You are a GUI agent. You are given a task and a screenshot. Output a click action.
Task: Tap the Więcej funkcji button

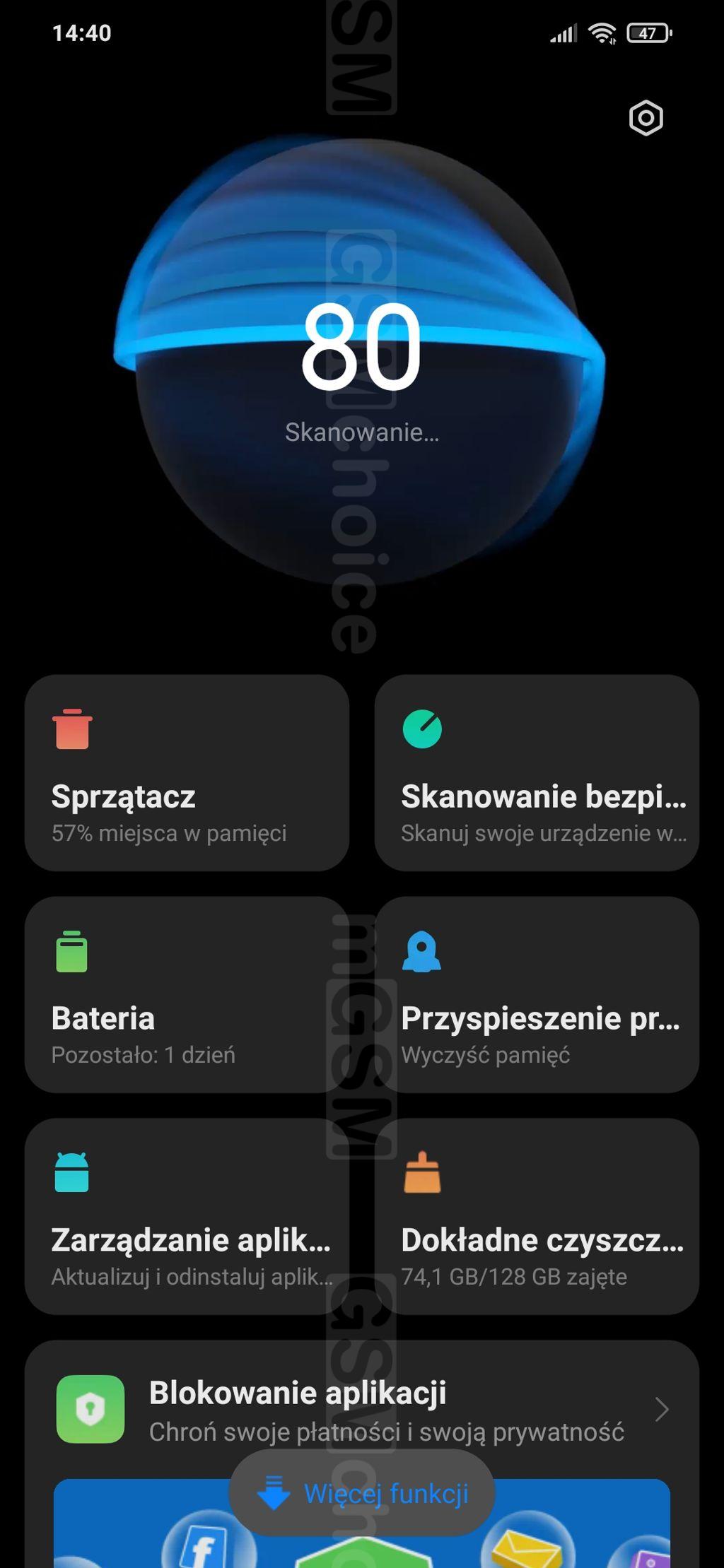pyautogui.click(x=362, y=1493)
